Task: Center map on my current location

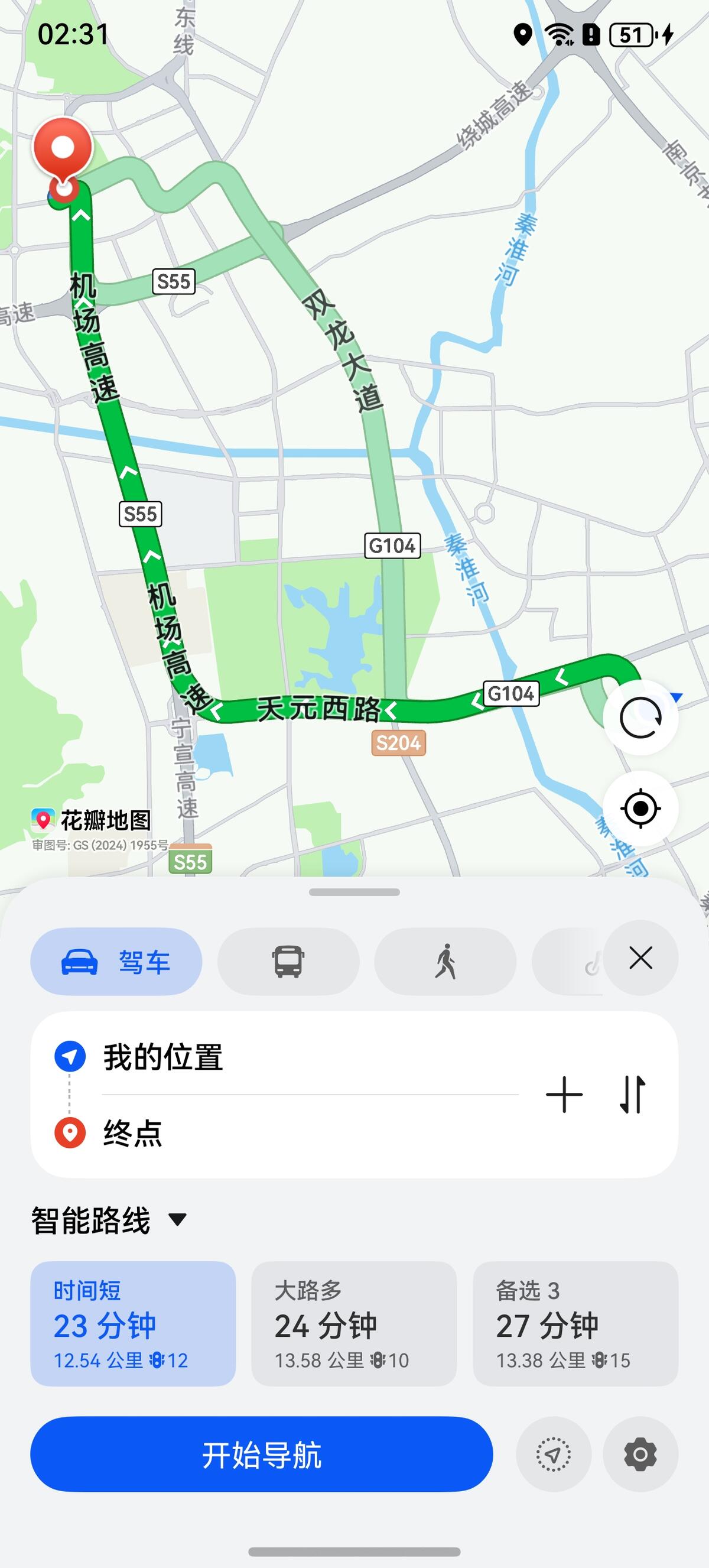Action: (x=640, y=809)
